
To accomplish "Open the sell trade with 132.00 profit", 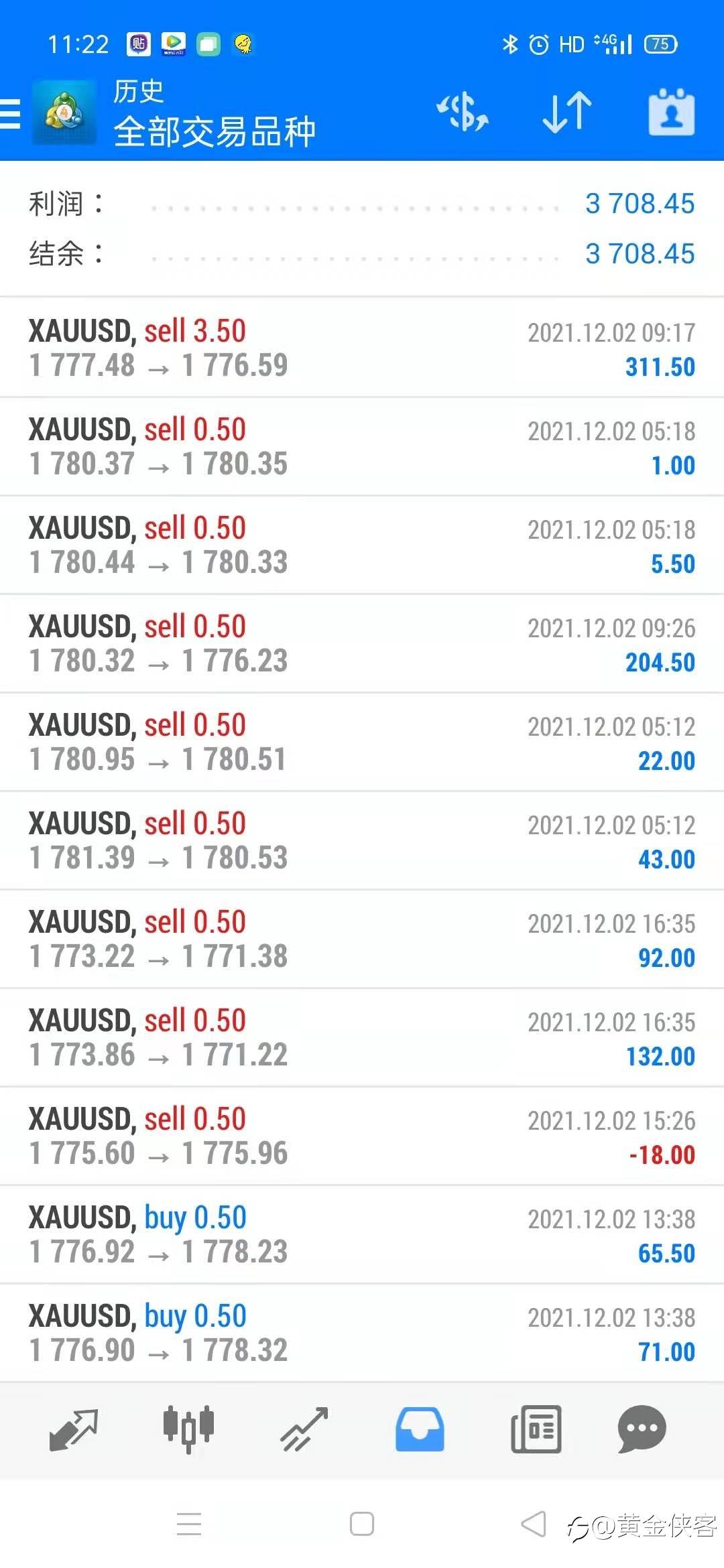I will coord(362,1037).
